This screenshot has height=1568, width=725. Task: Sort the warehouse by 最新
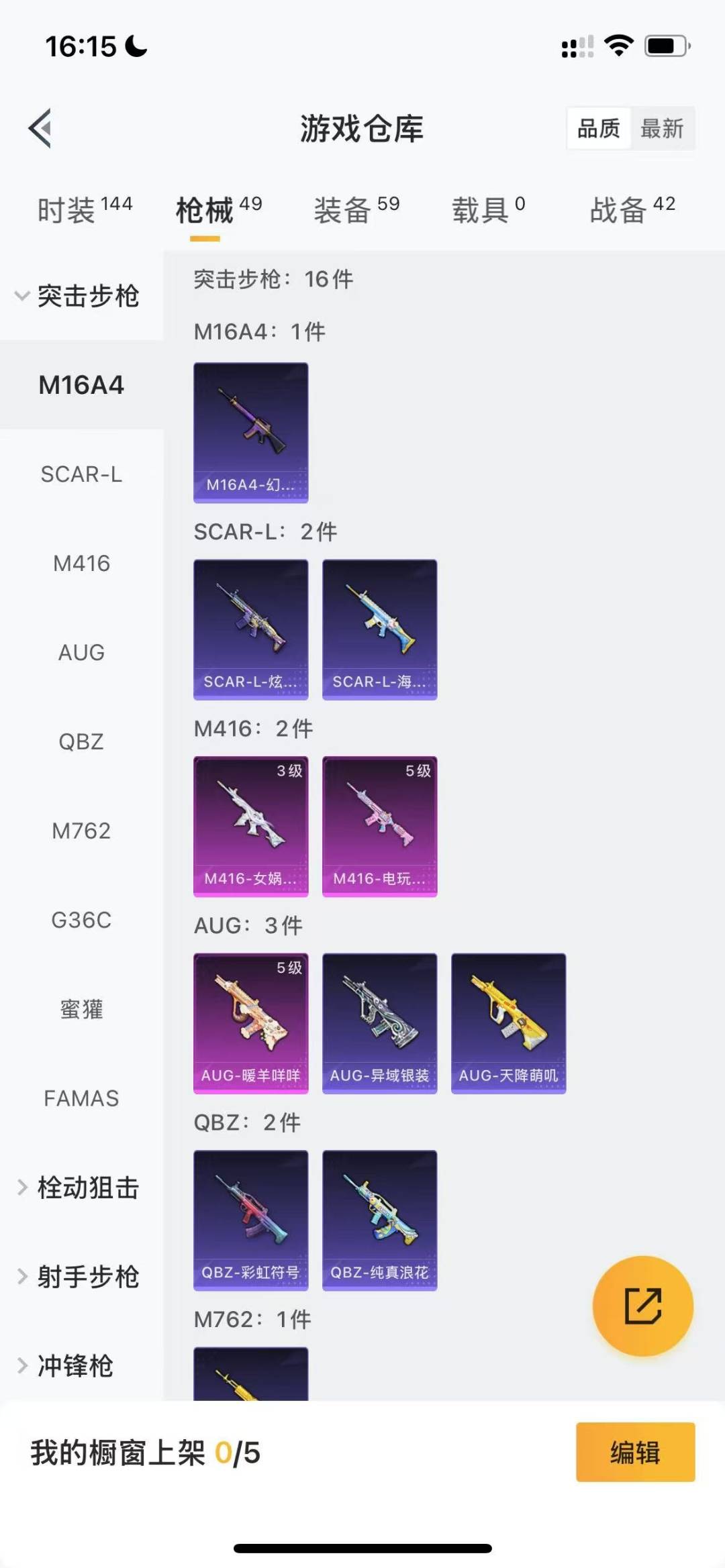tap(661, 128)
